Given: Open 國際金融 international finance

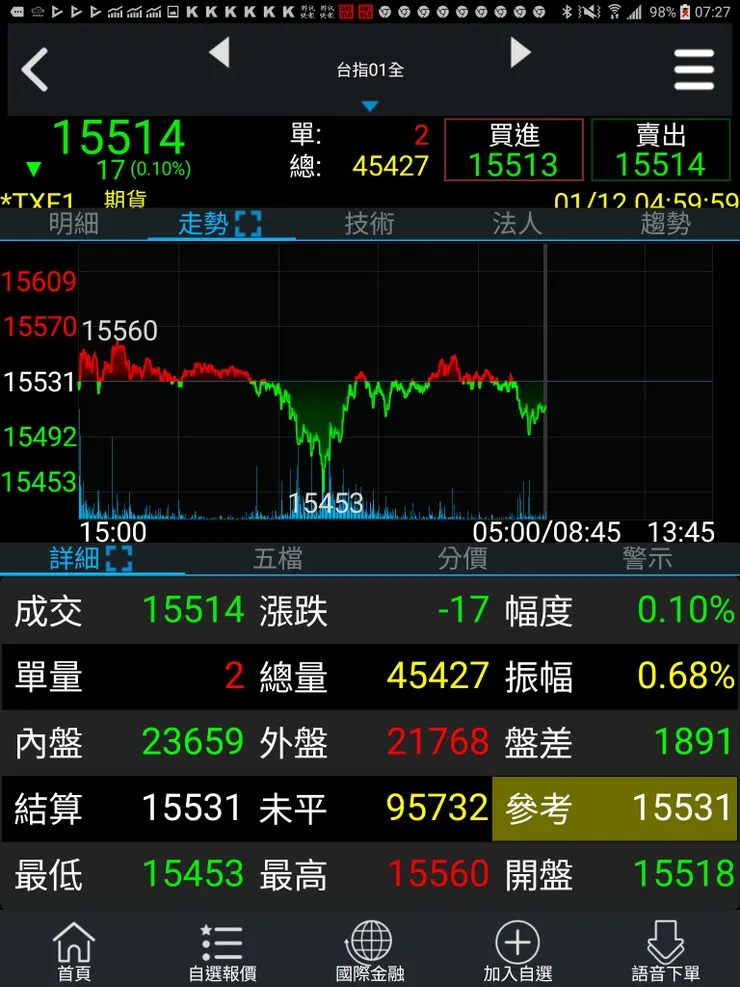Looking at the screenshot, I should 370,951.
